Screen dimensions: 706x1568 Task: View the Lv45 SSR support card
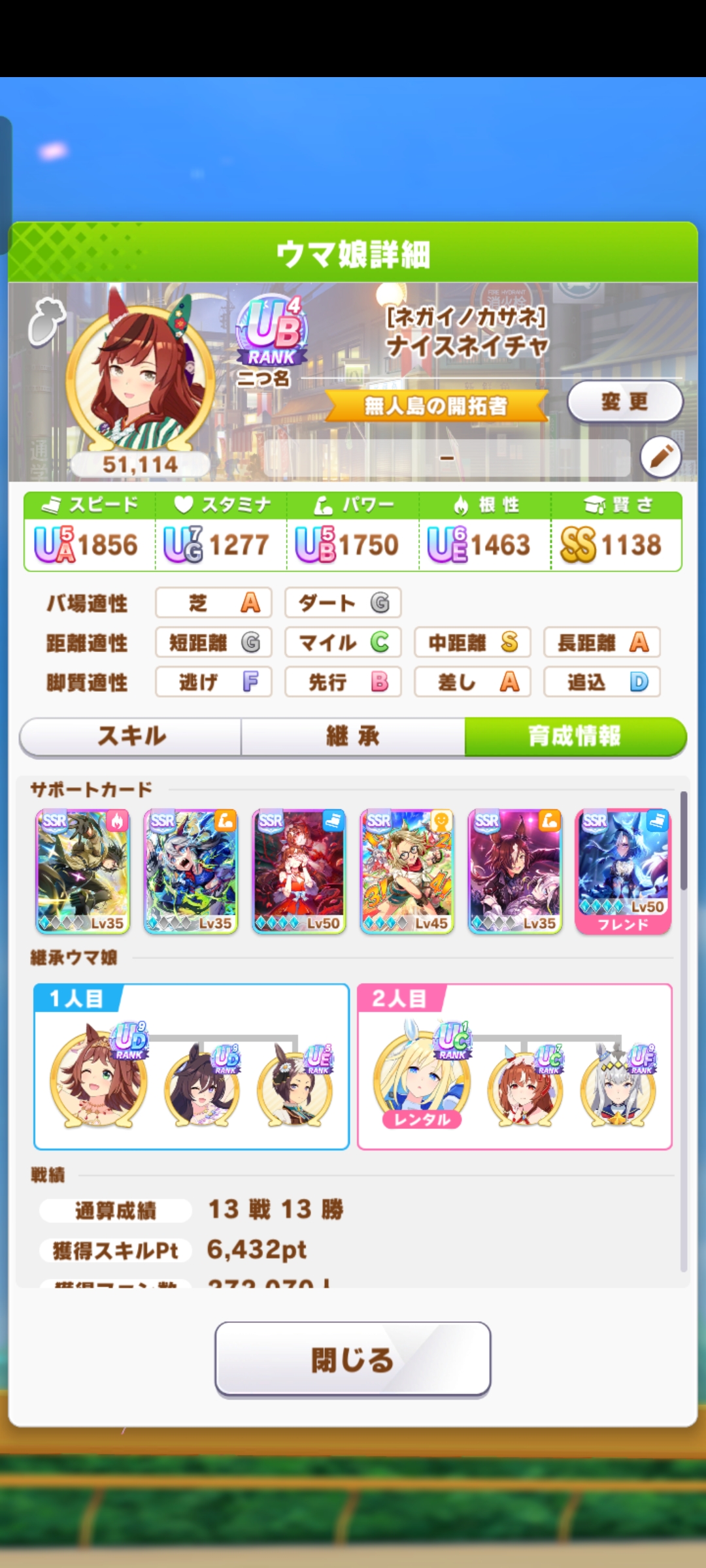(x=407, y=871)
